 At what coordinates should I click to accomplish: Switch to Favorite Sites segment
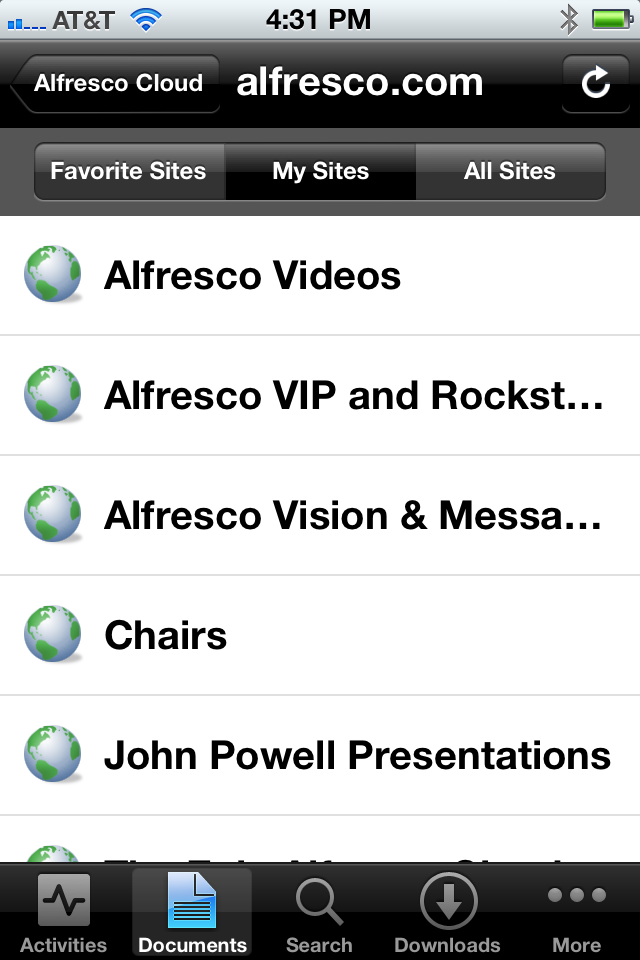(129, 172)
